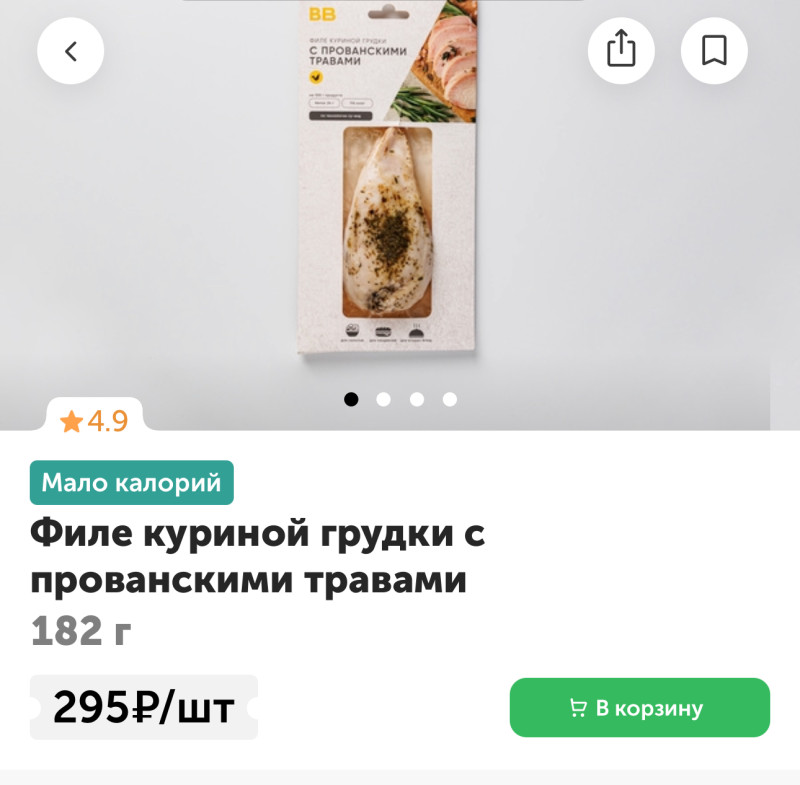The width and height of the screenshot is (800, 785).
Task: Jump to the second photo dot
Action: (384, 399)
